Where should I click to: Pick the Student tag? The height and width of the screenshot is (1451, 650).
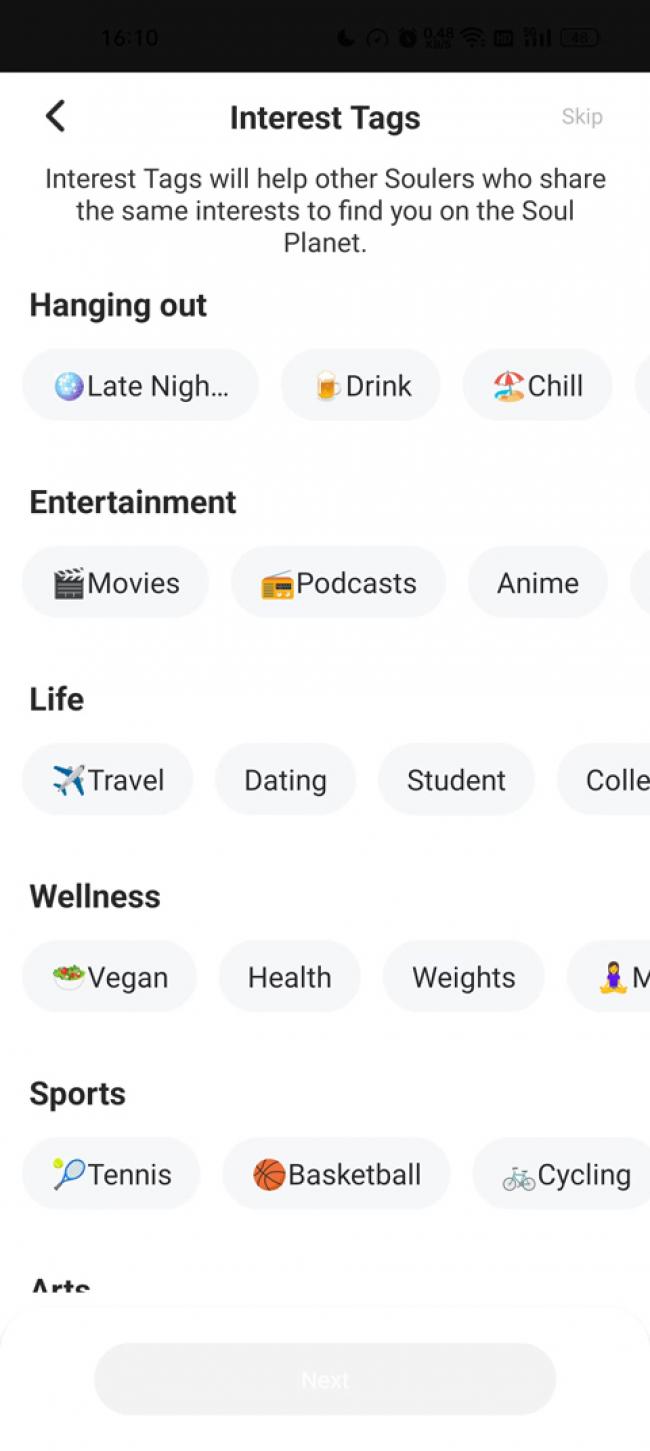456,780
